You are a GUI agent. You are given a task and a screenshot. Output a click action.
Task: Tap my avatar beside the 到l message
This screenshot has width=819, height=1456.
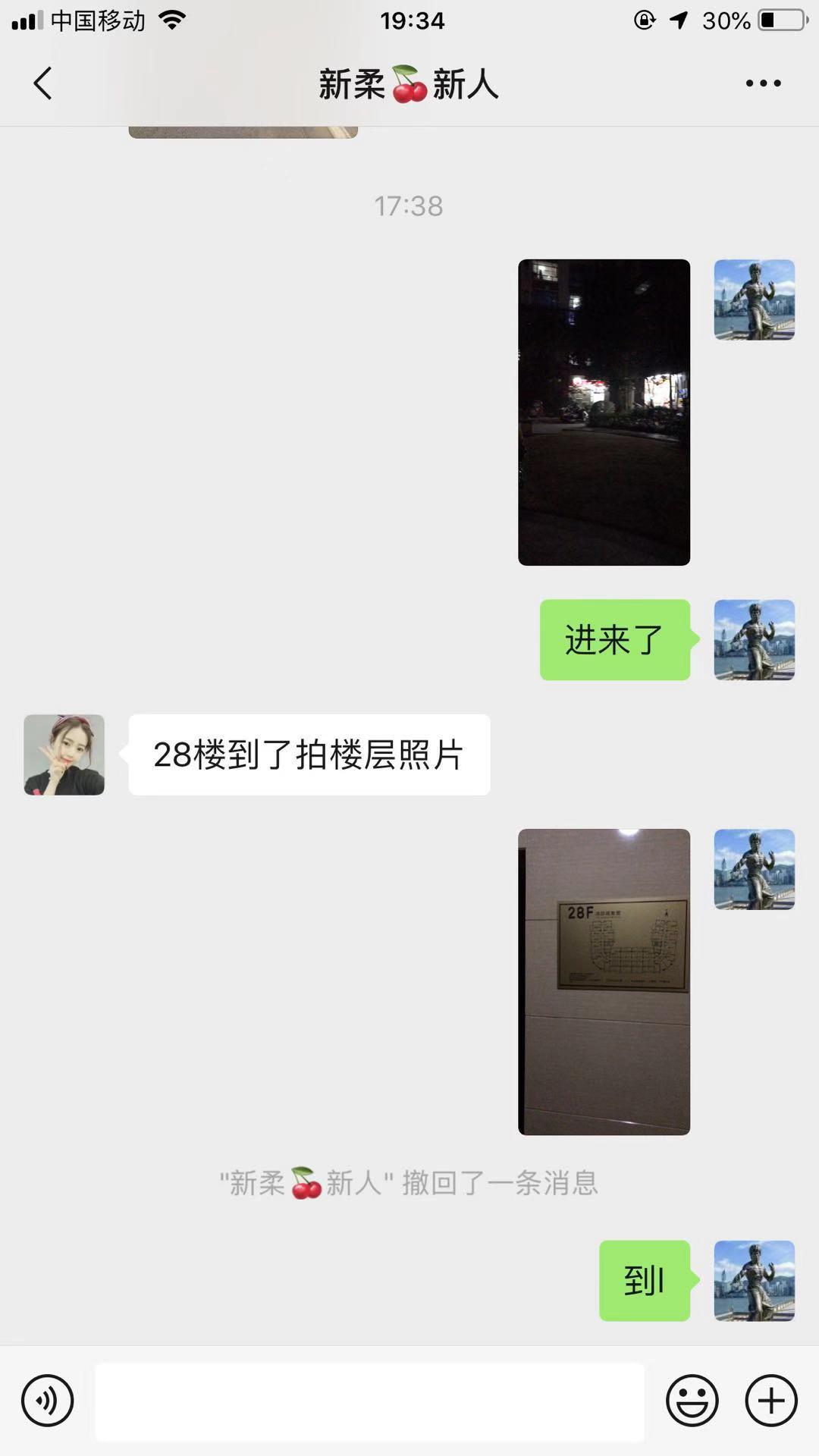(754, 1281)
